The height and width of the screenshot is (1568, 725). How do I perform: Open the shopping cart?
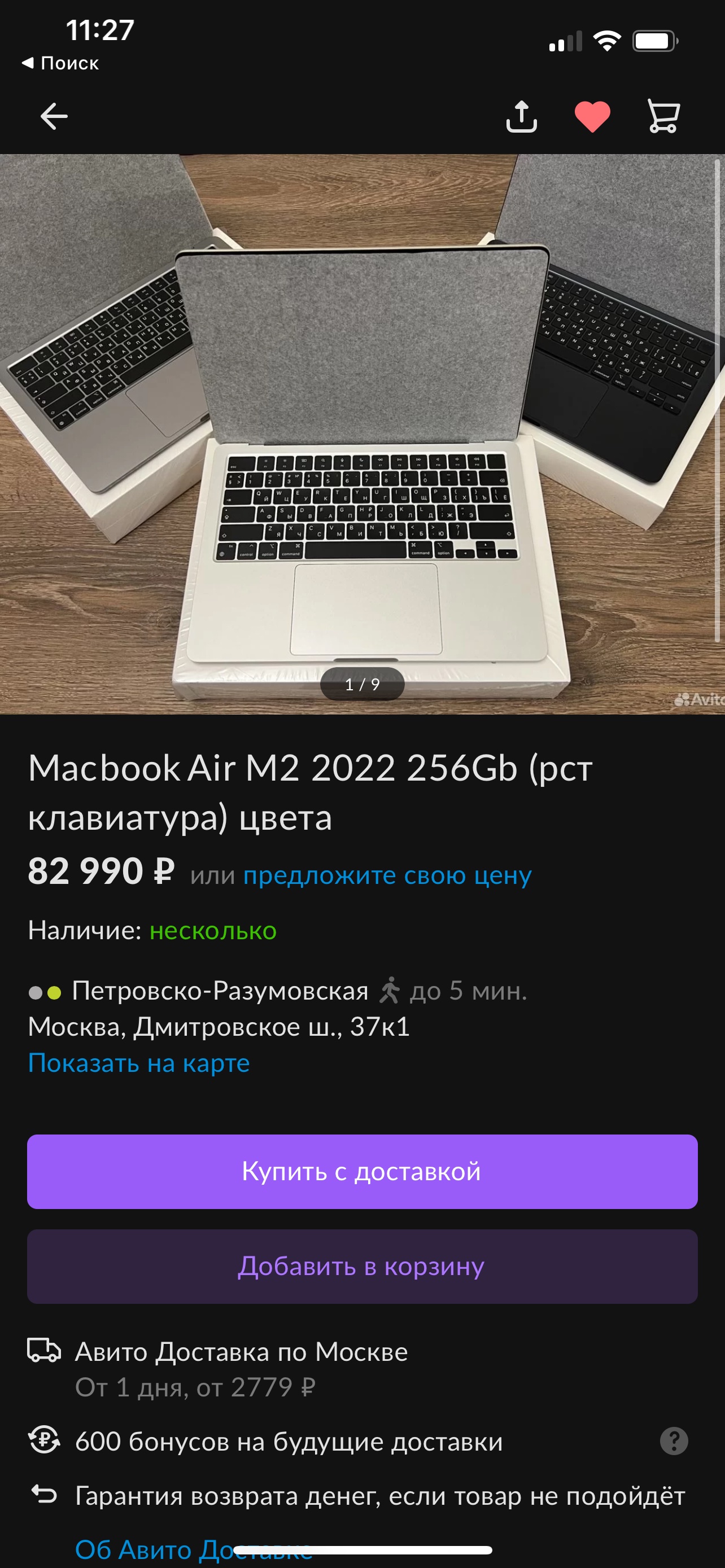[x=663, y=116]
